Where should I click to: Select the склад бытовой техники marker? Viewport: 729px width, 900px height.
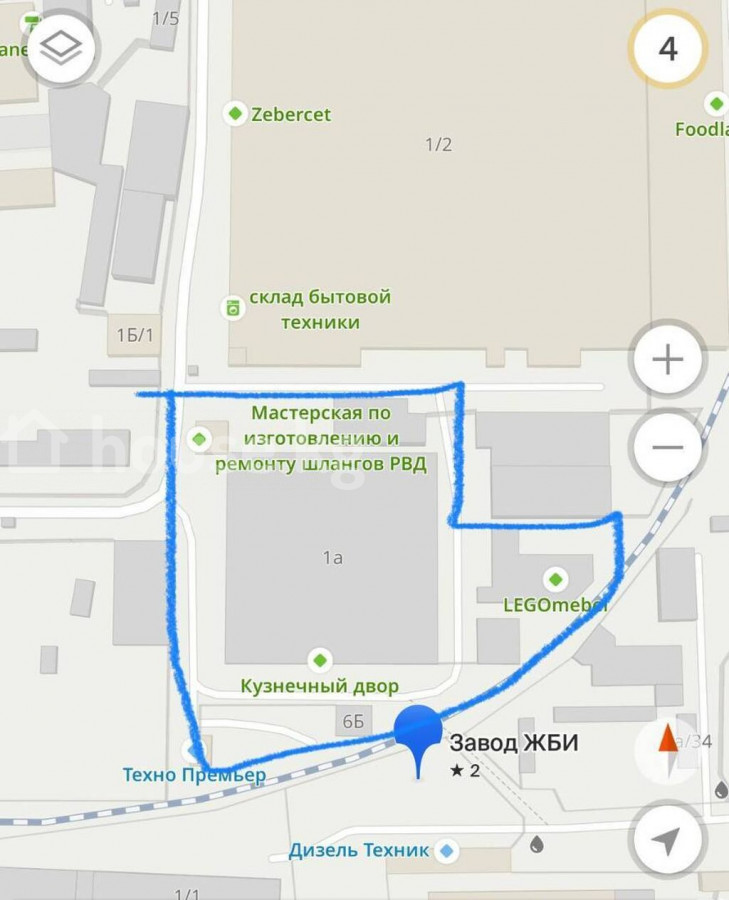coord(233,308)
